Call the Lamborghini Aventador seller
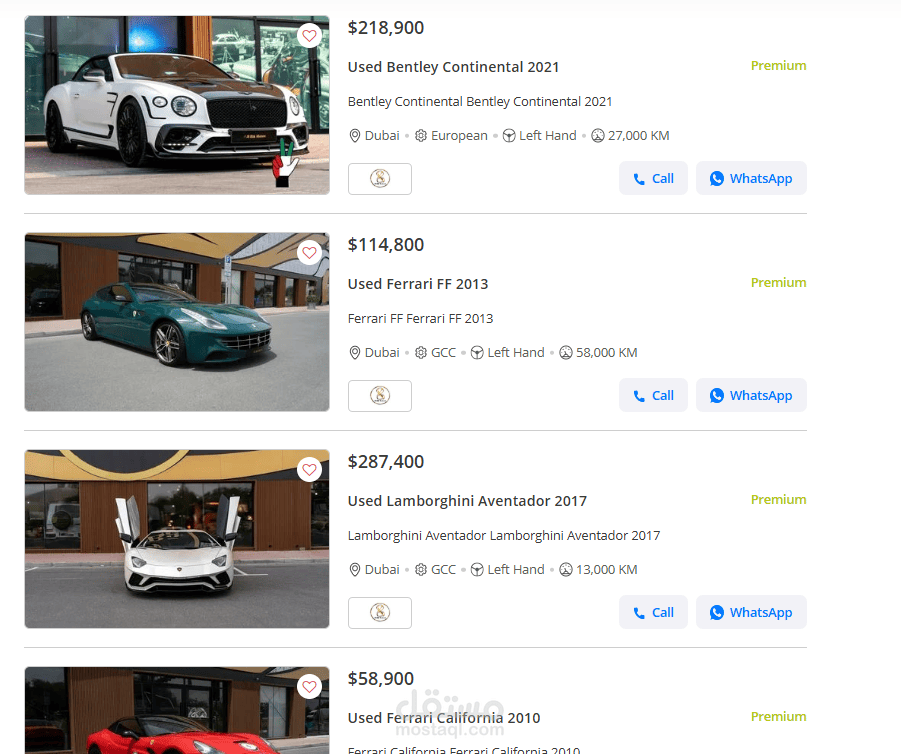 pyautogui.click(x=653, y=613)
